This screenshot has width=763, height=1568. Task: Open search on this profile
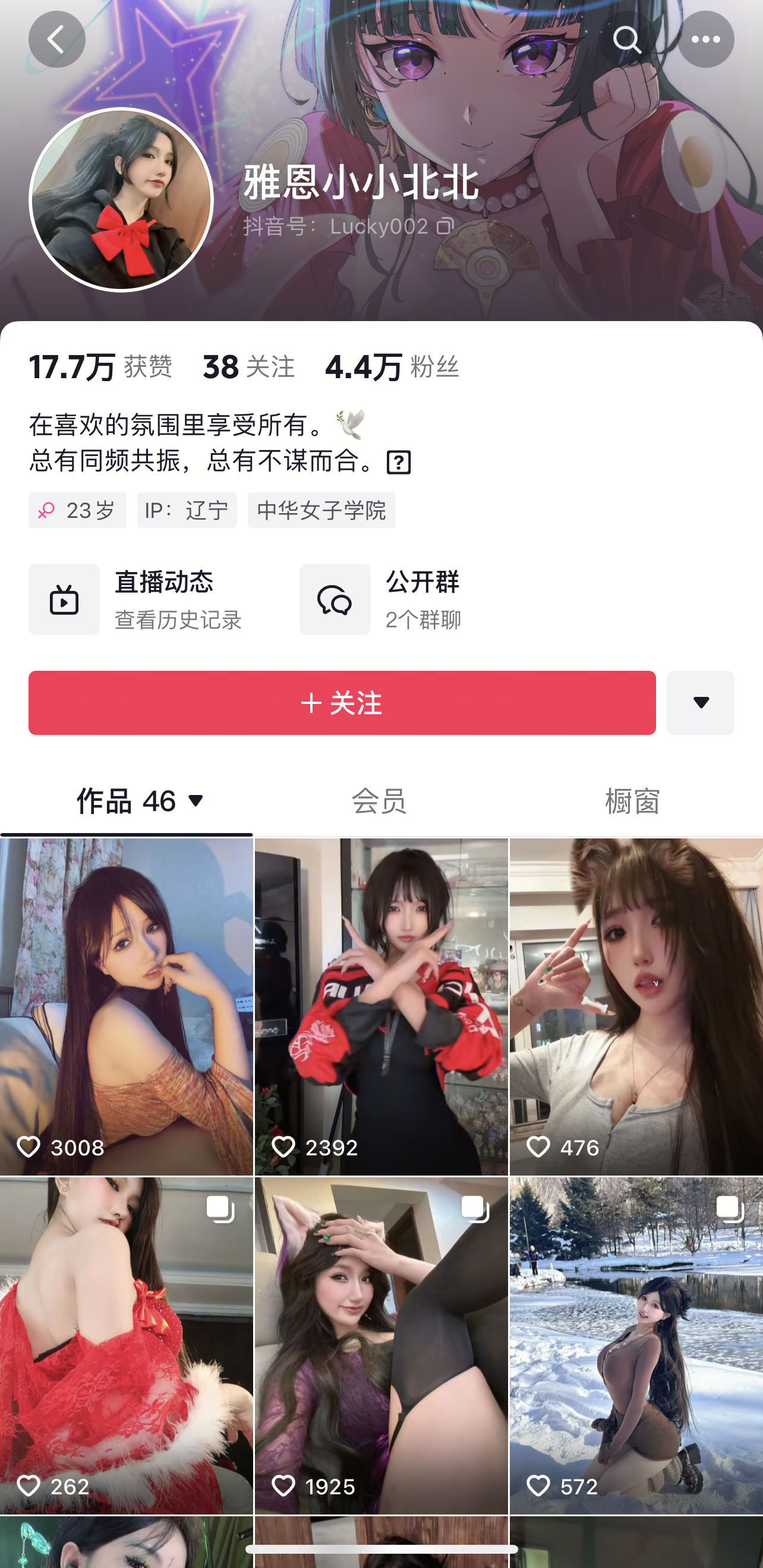click(x=627, y=40)
